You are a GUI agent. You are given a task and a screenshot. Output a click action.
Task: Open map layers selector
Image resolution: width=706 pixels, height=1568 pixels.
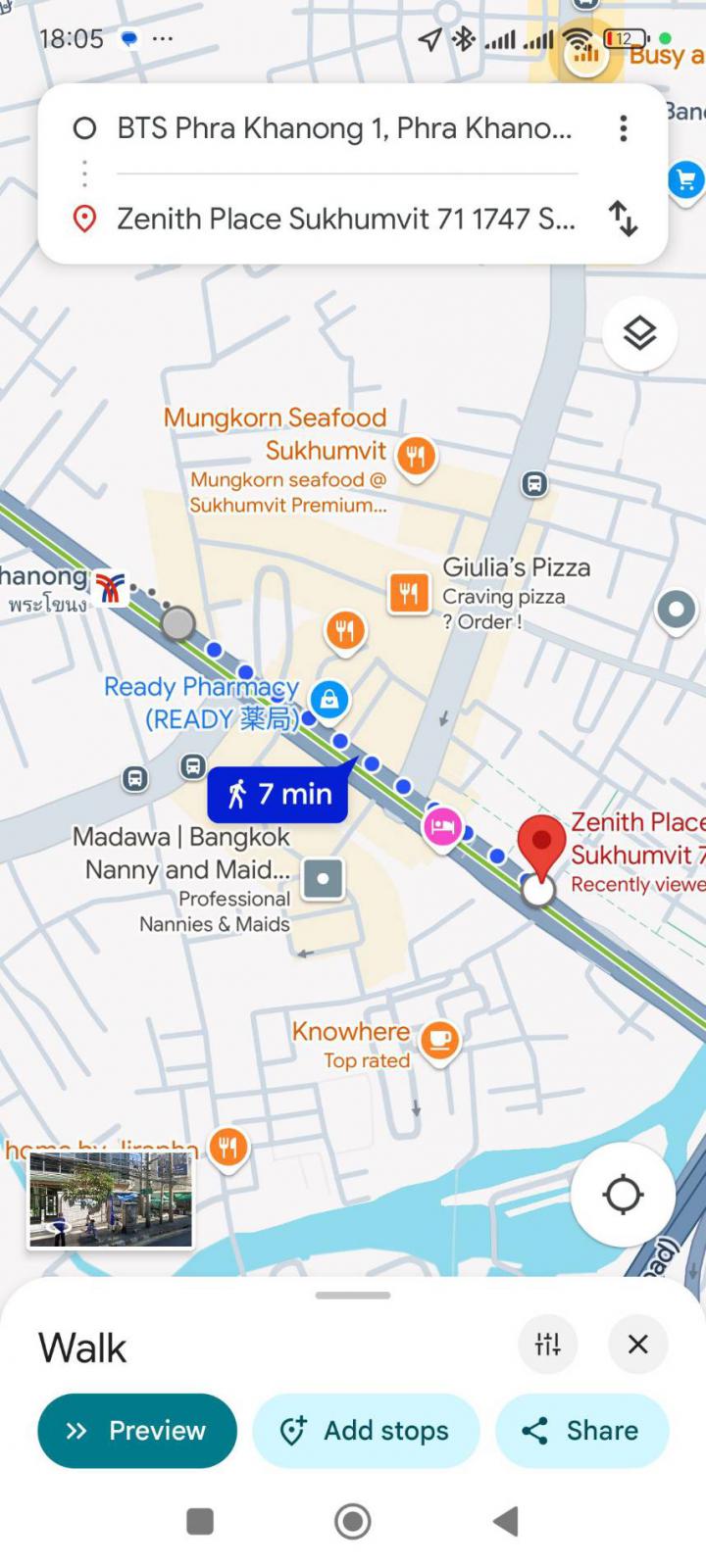[x=639, y=334]
